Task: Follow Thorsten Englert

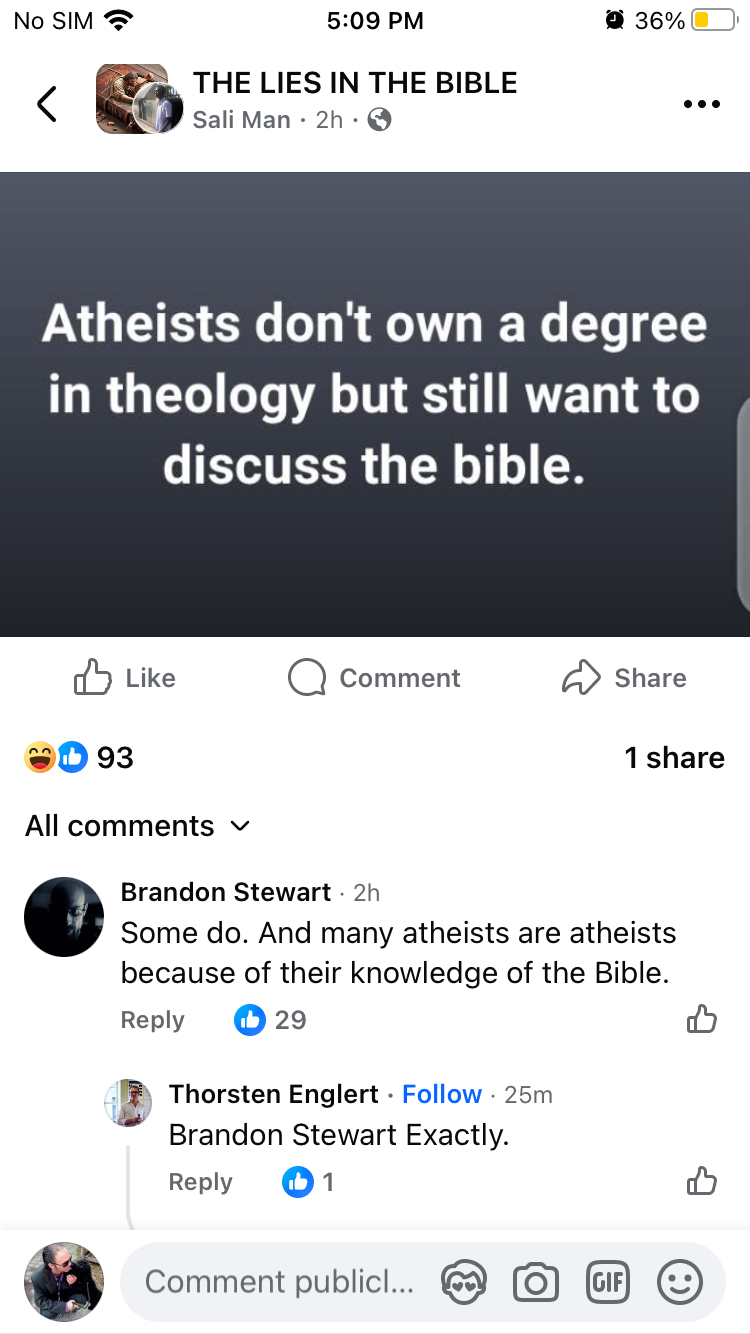Action: [441, 1094]
